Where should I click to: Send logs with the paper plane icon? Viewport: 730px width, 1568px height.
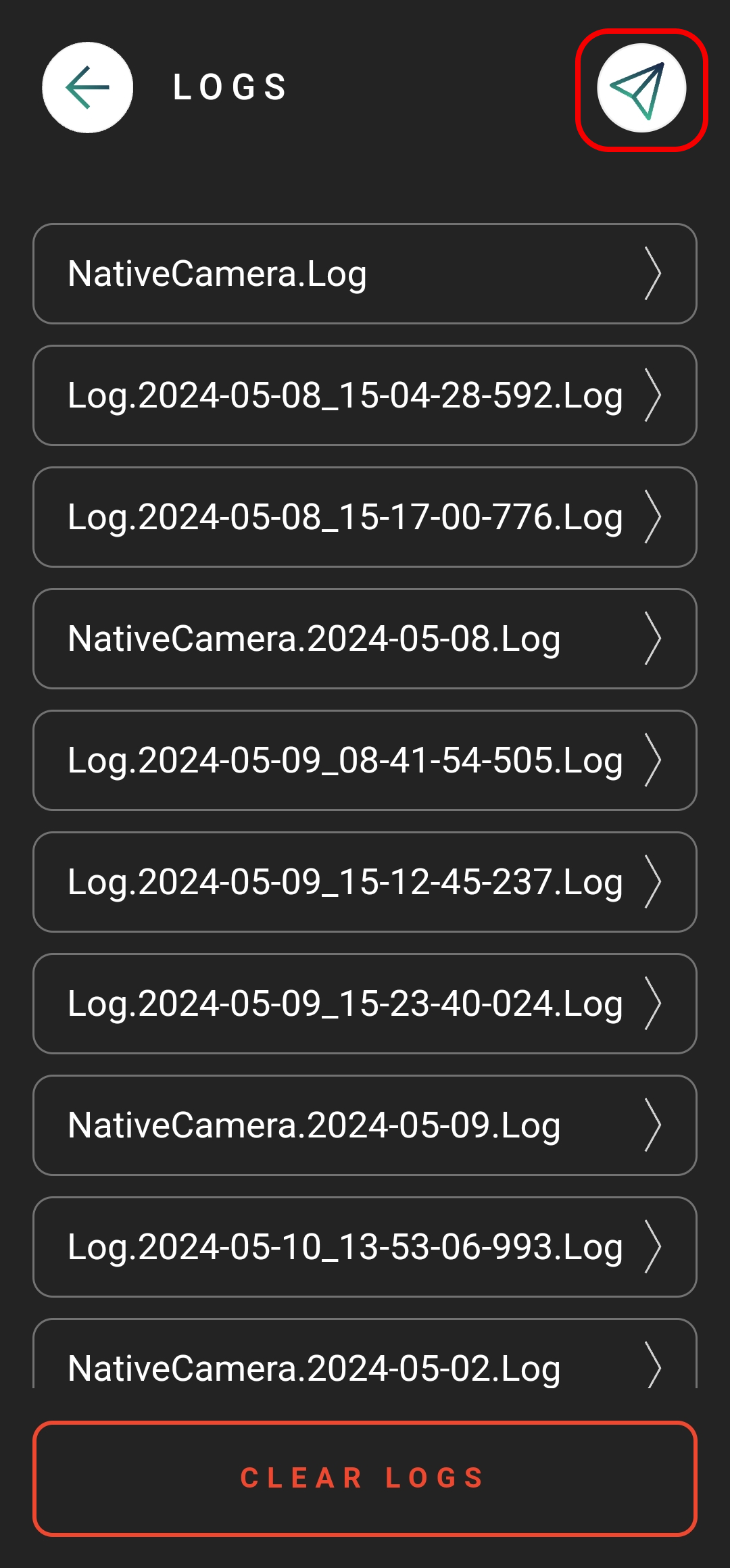tap(641, 88)
